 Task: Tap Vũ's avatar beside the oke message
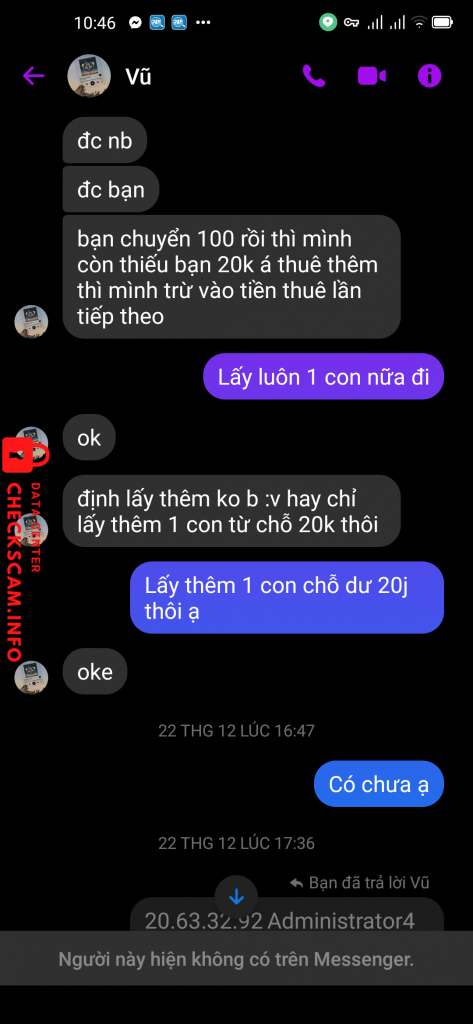pos(31,677)
